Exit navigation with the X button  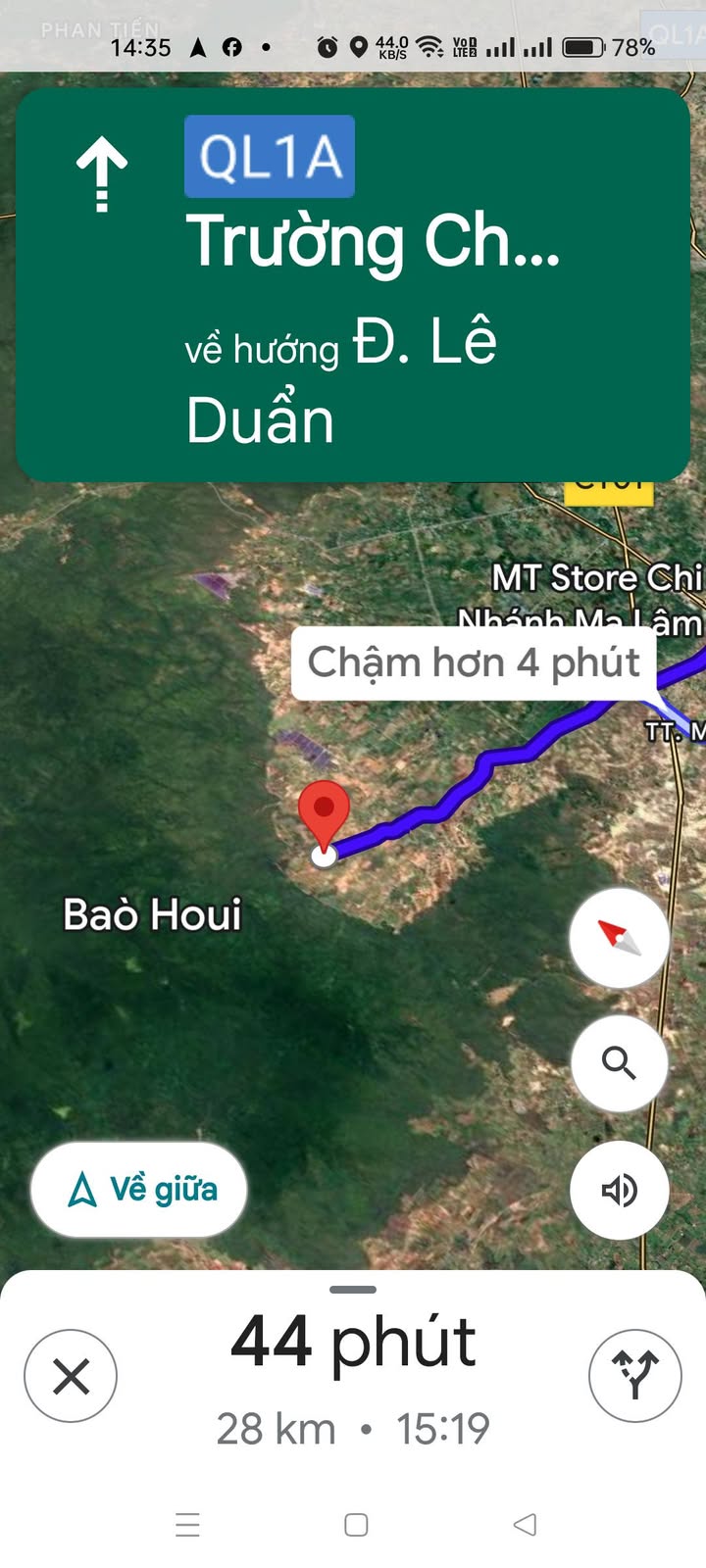pos(71,1376)
